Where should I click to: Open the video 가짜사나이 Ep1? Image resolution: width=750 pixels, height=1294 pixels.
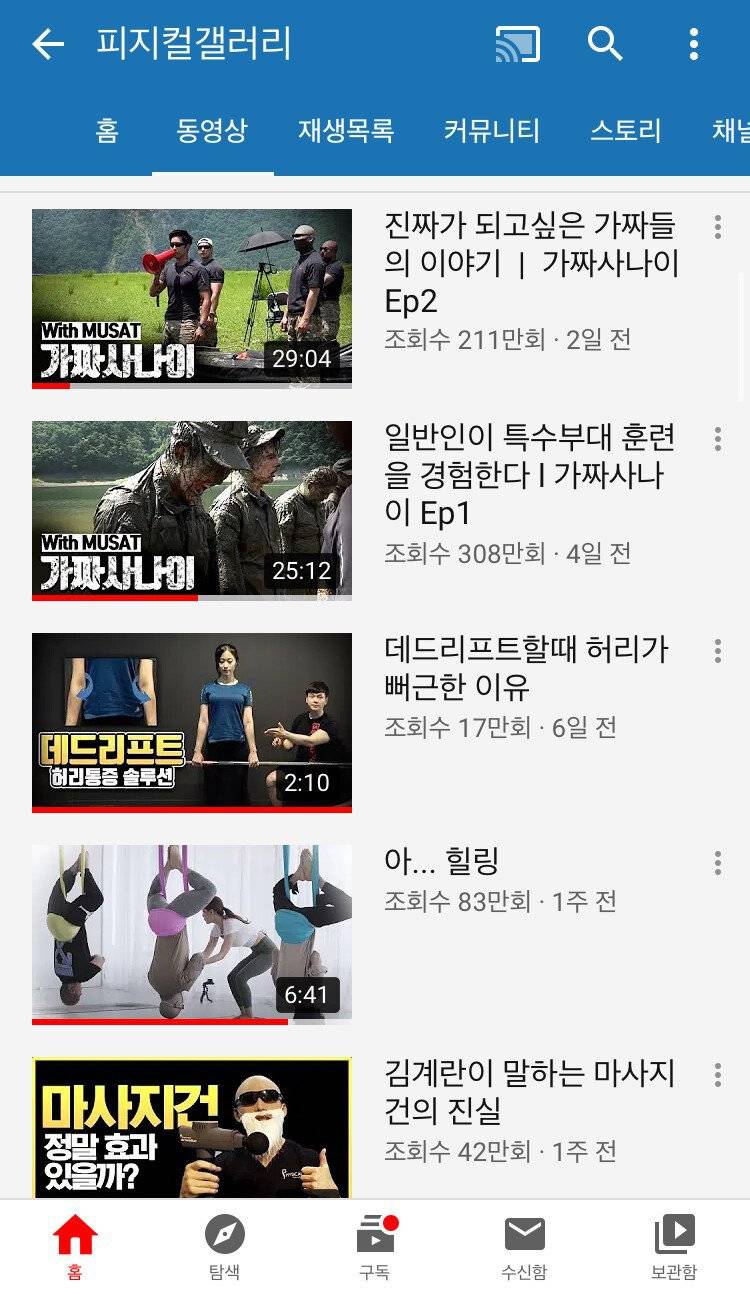[192, 509]
